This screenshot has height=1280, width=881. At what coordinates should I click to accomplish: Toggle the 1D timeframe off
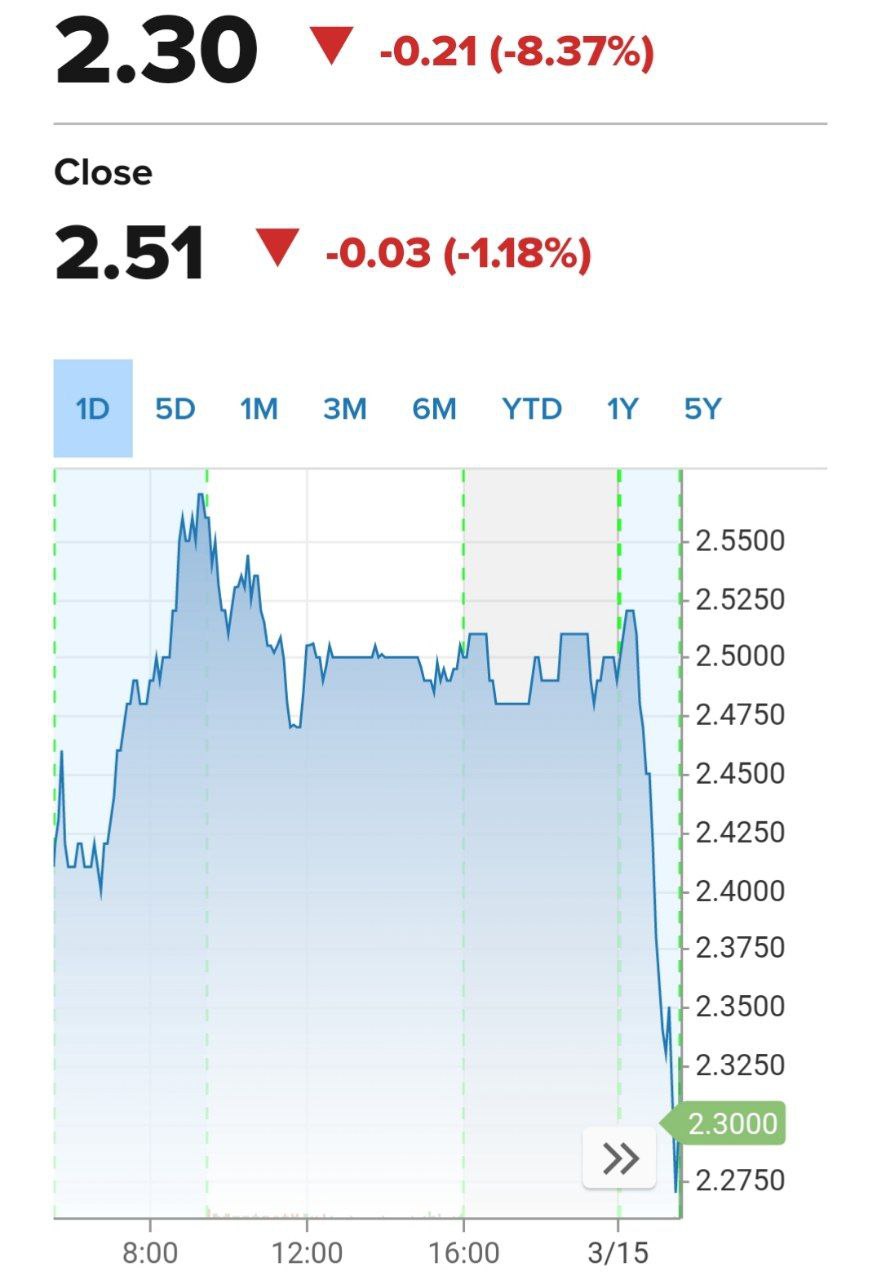pyautogui.click(x=92, y=408)
